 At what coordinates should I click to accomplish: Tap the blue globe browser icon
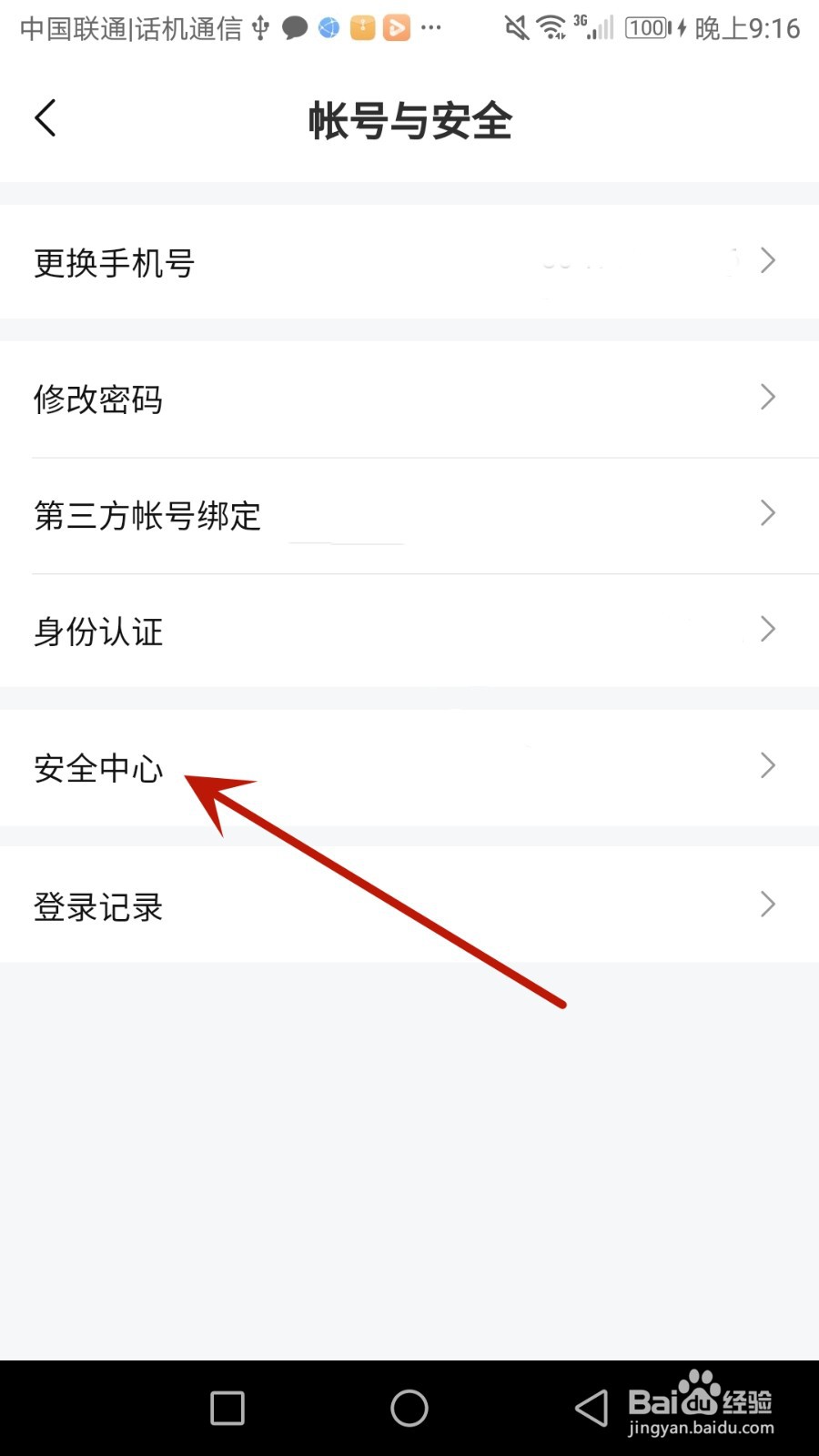pos(328,27)
